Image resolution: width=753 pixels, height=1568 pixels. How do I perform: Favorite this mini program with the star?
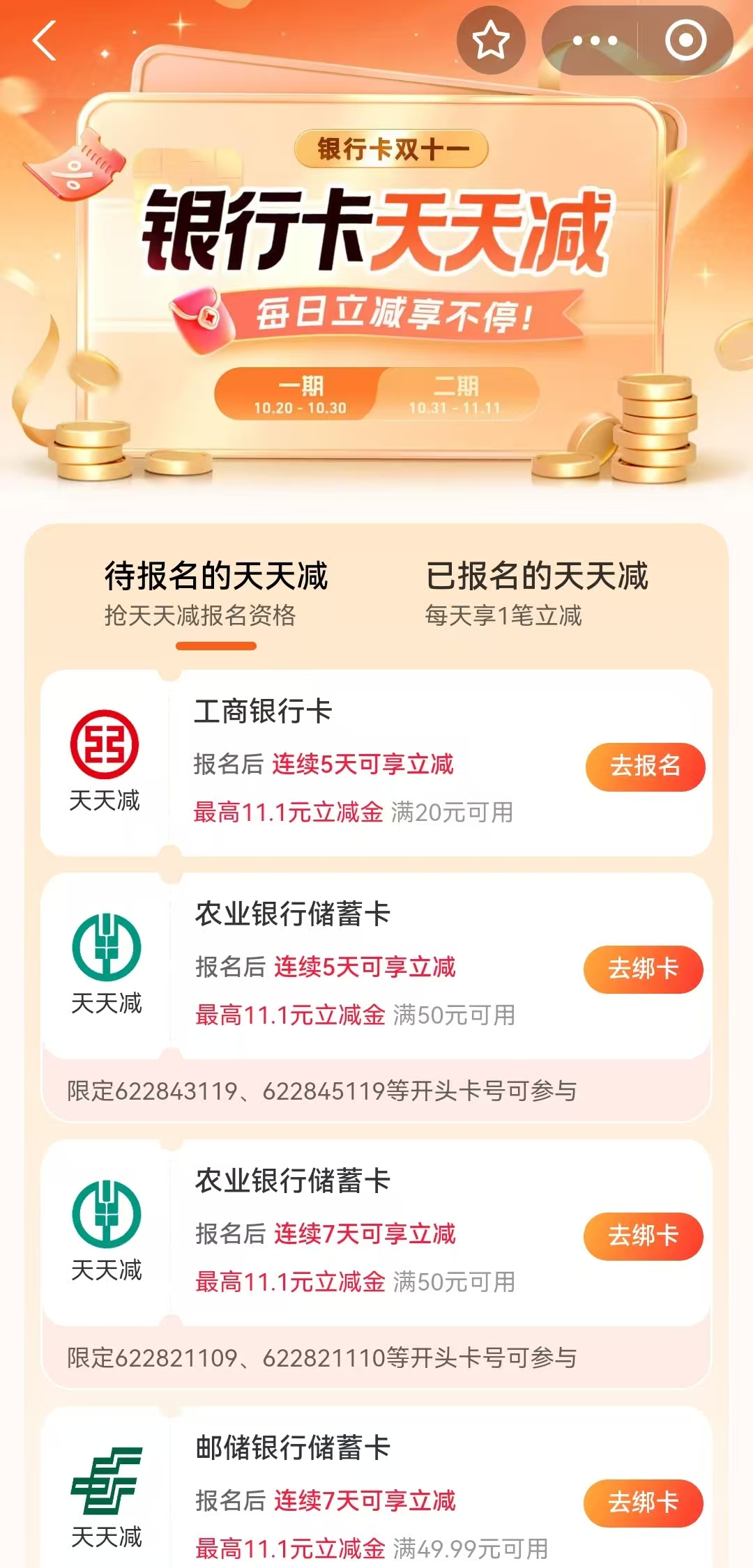[491, 40]
